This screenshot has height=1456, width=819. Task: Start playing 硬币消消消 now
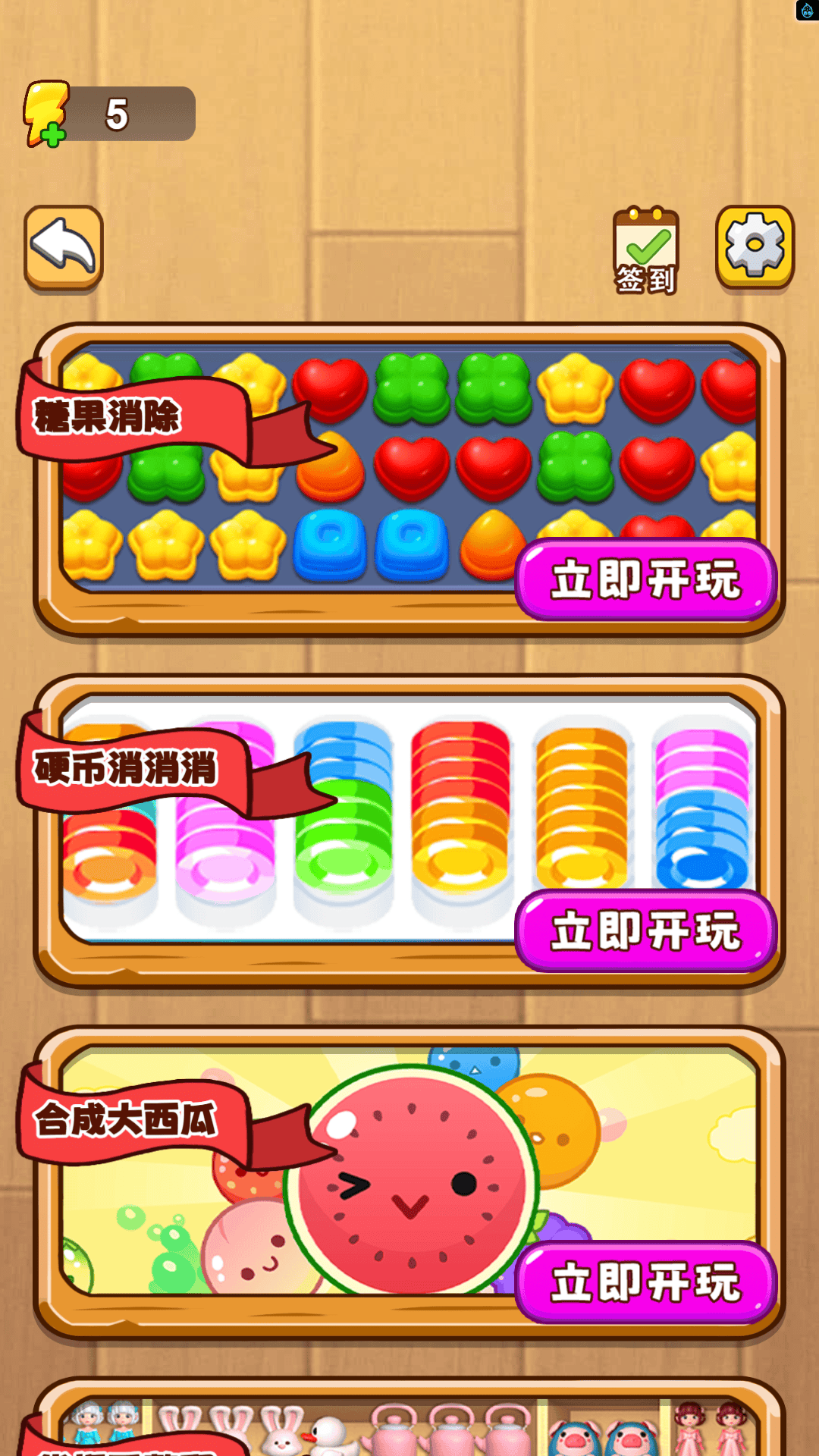(645, 931)
